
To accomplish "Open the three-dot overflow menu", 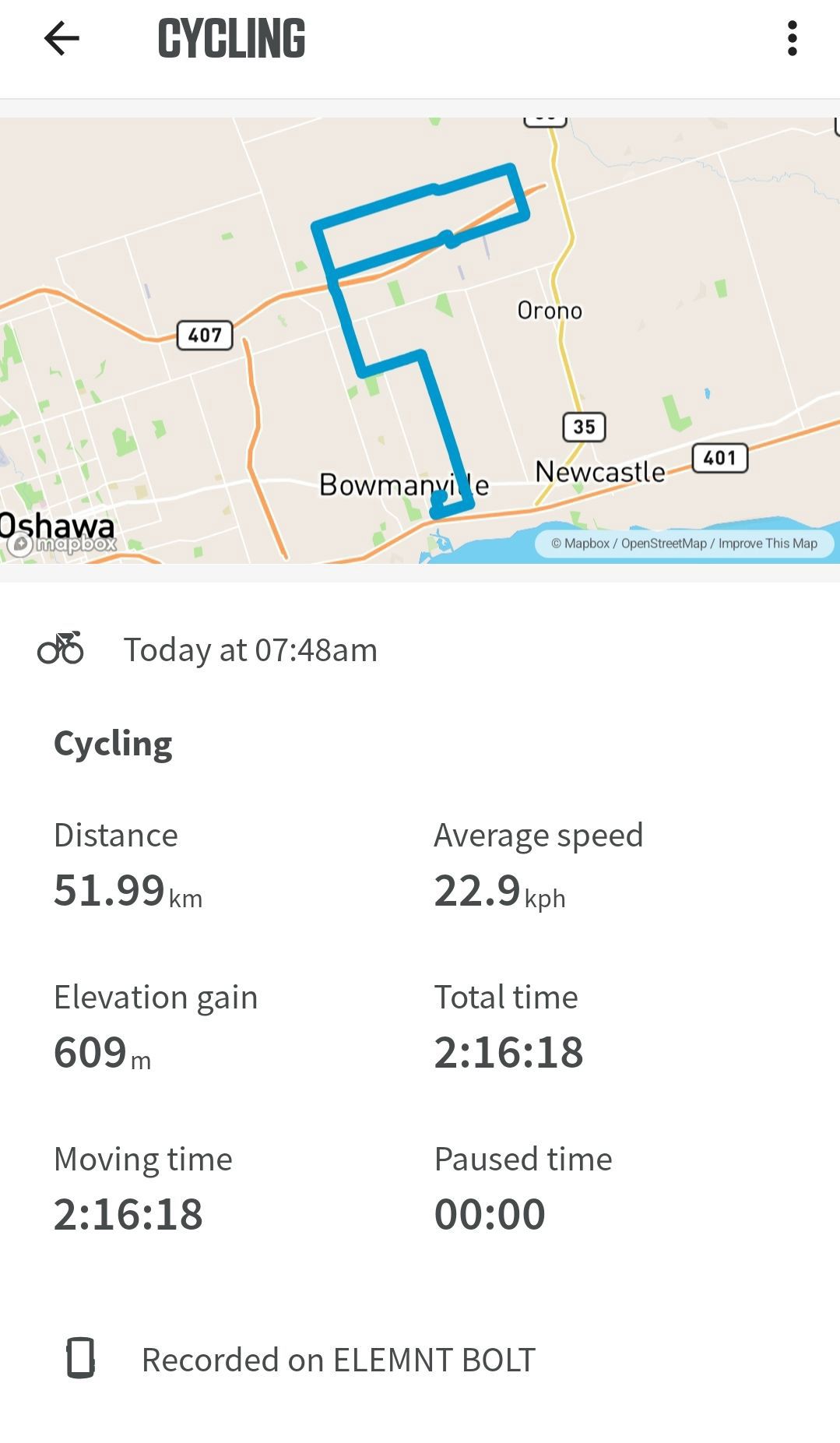I will click(x=792, y=38).
